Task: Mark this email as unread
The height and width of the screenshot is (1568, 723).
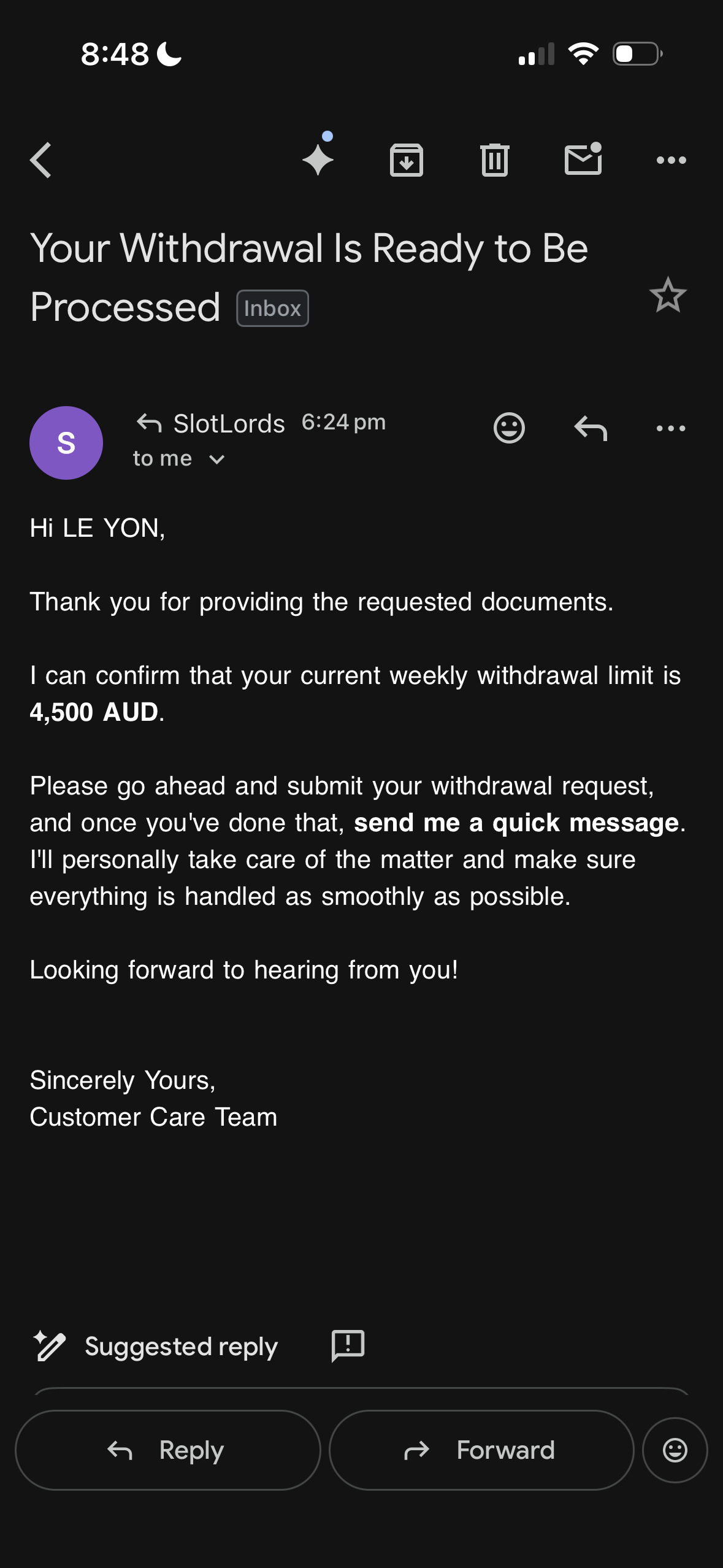Action: click(583, 159)
